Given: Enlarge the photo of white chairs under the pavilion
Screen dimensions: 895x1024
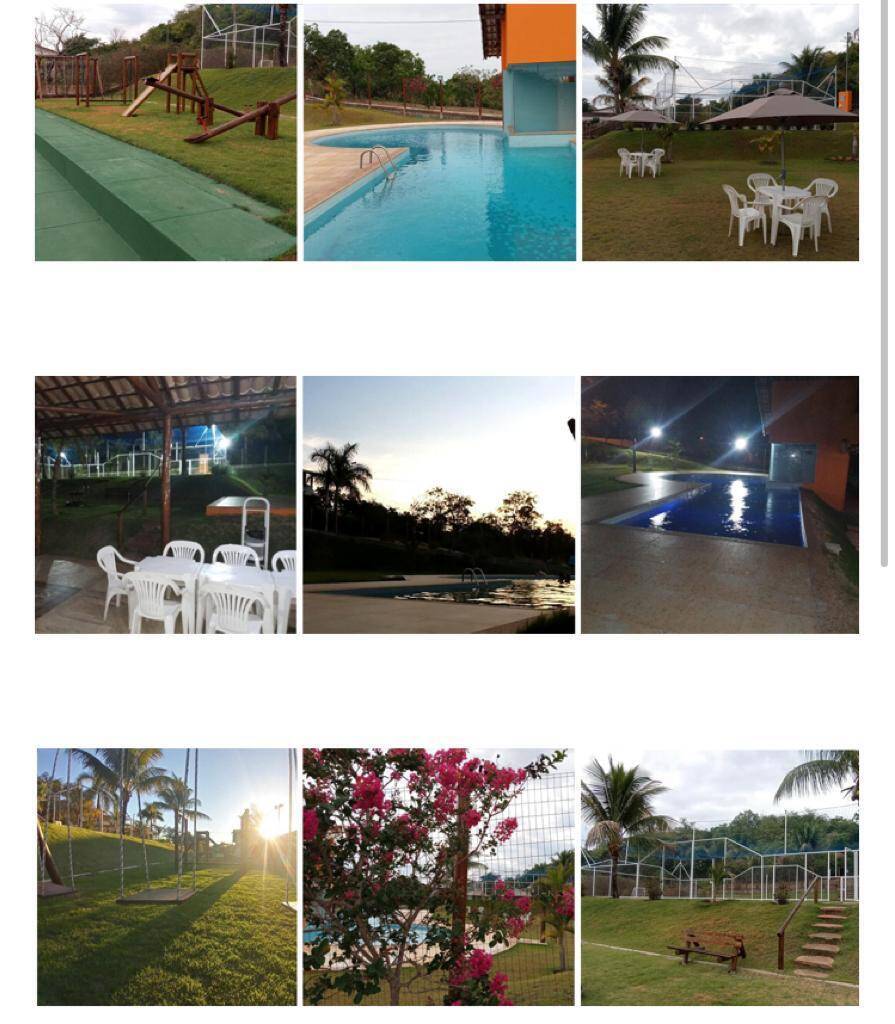Looking at the screenshot, I should [165, 505].
